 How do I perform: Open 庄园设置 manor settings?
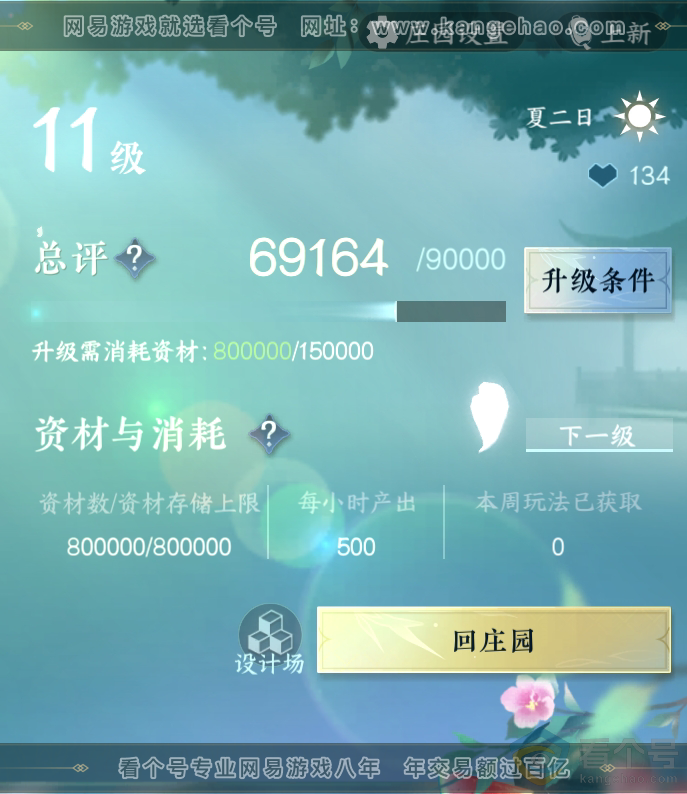[438, 35]
